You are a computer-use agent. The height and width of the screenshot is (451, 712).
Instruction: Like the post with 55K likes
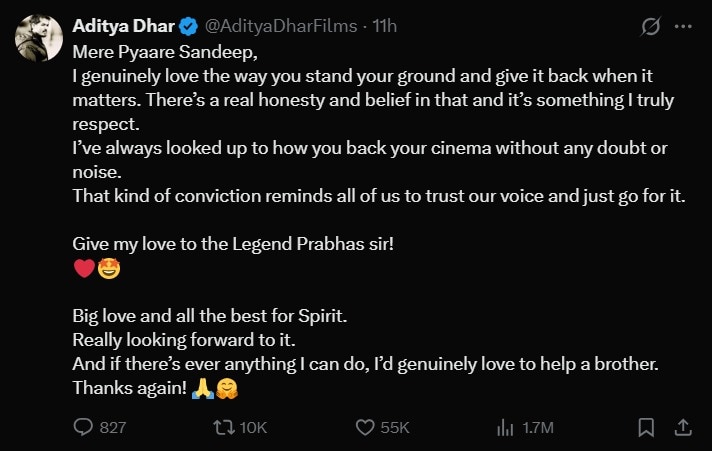(366, 427)
